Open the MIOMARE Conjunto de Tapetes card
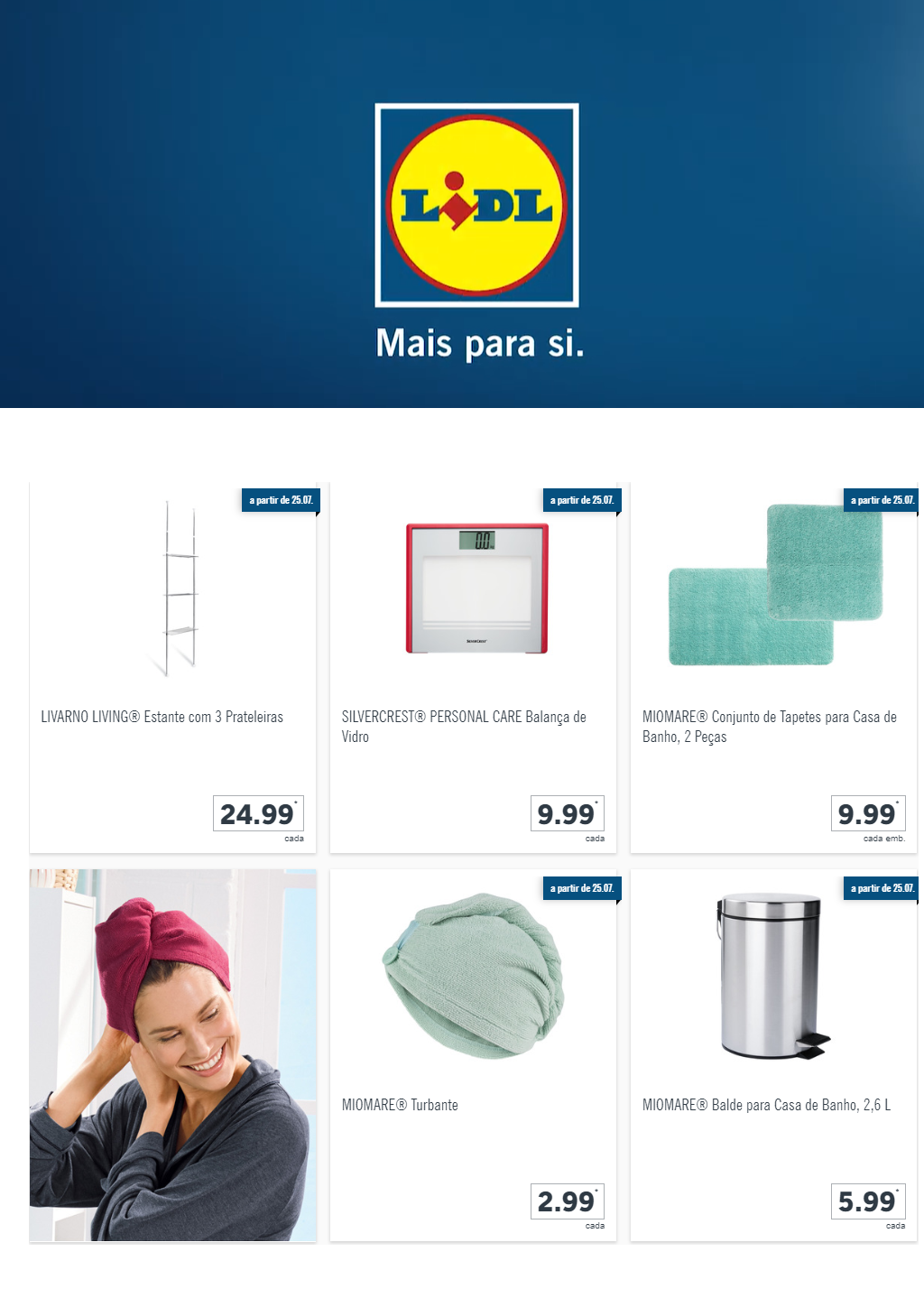 pos(773,668)
